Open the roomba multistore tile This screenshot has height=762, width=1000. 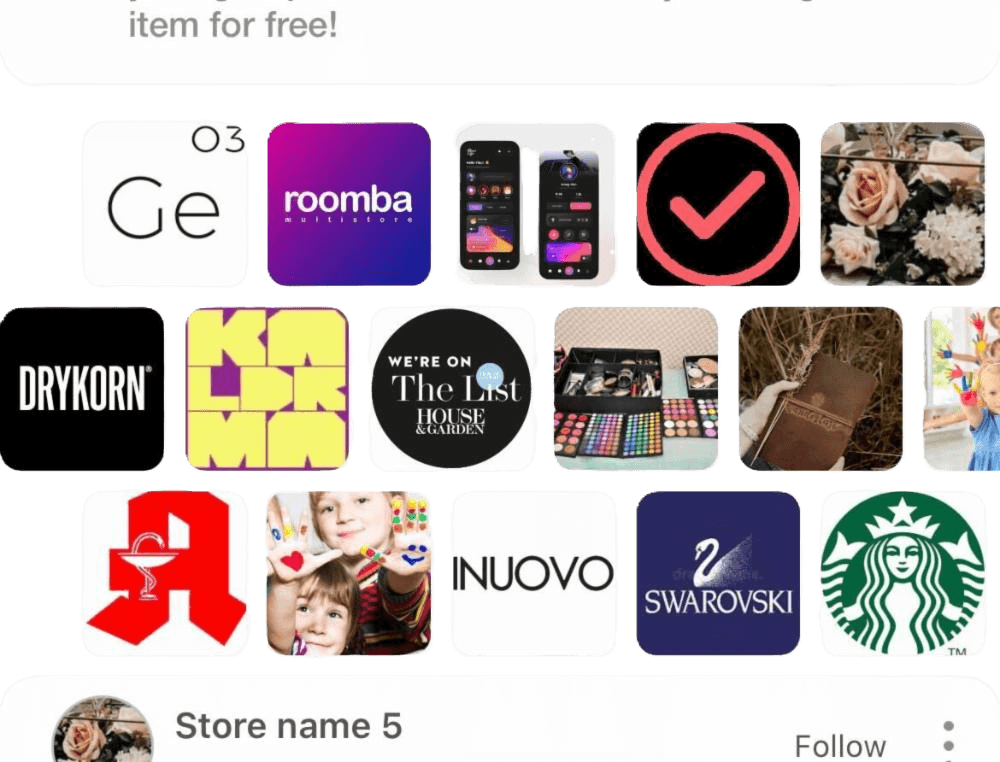(349, 204)
